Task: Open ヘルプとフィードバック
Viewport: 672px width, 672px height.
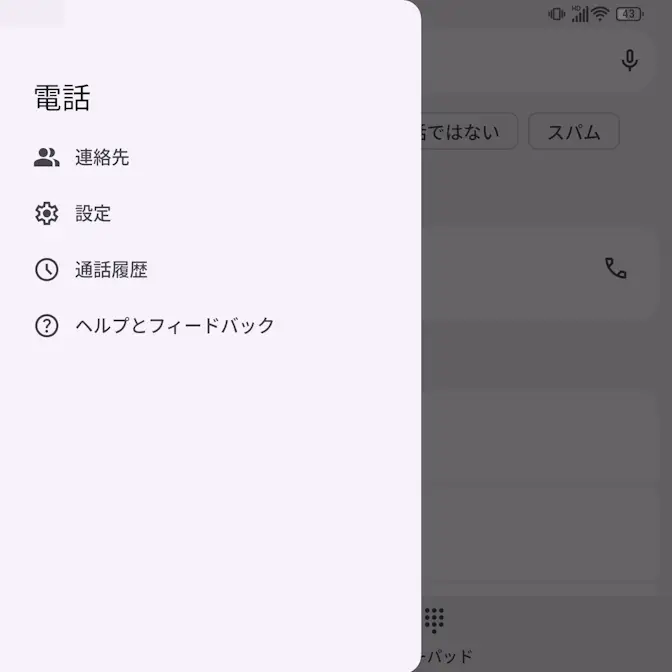Action: coord(174,326)
